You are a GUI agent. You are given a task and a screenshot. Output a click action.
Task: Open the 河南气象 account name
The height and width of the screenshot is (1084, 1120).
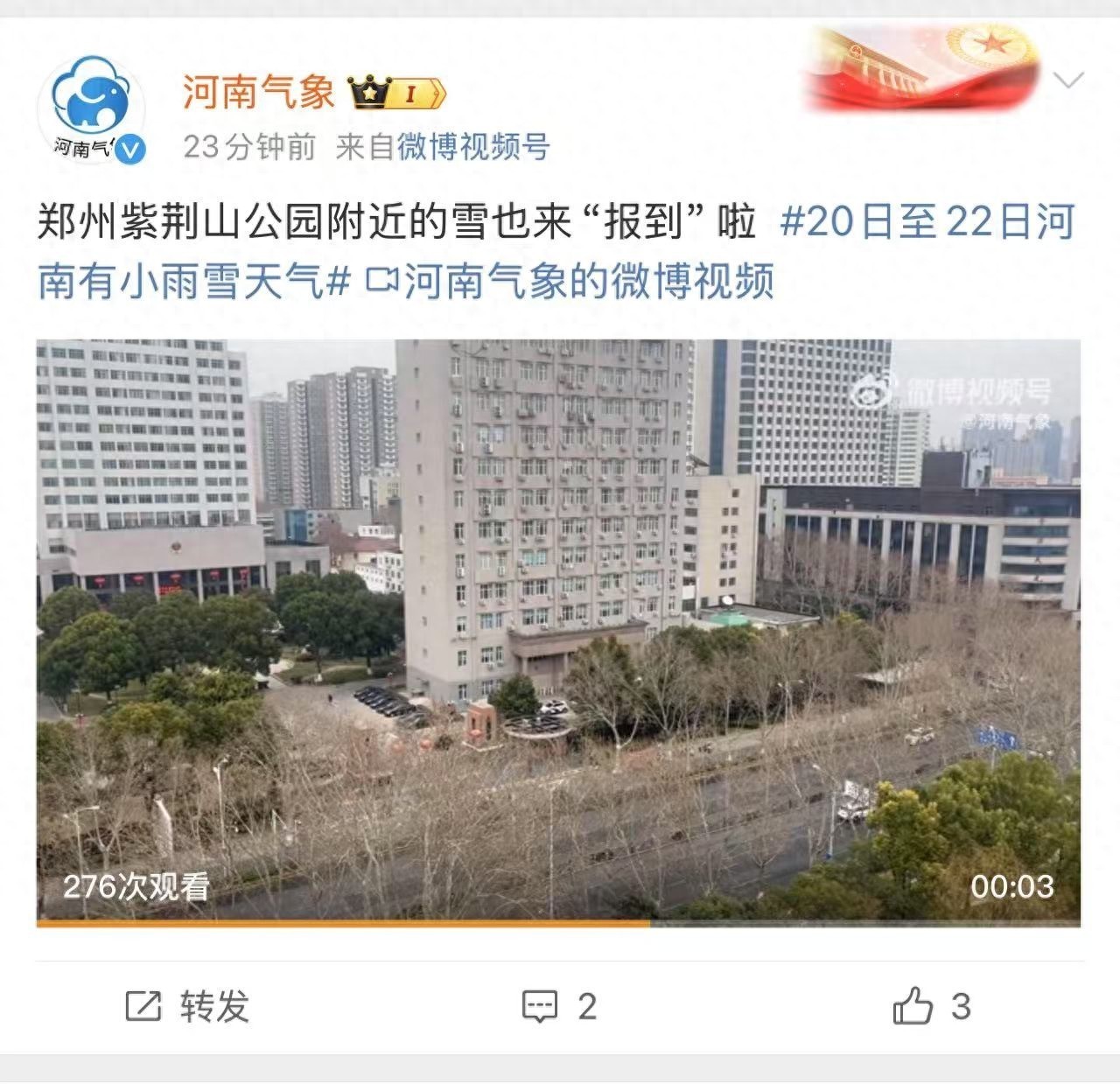259,91
